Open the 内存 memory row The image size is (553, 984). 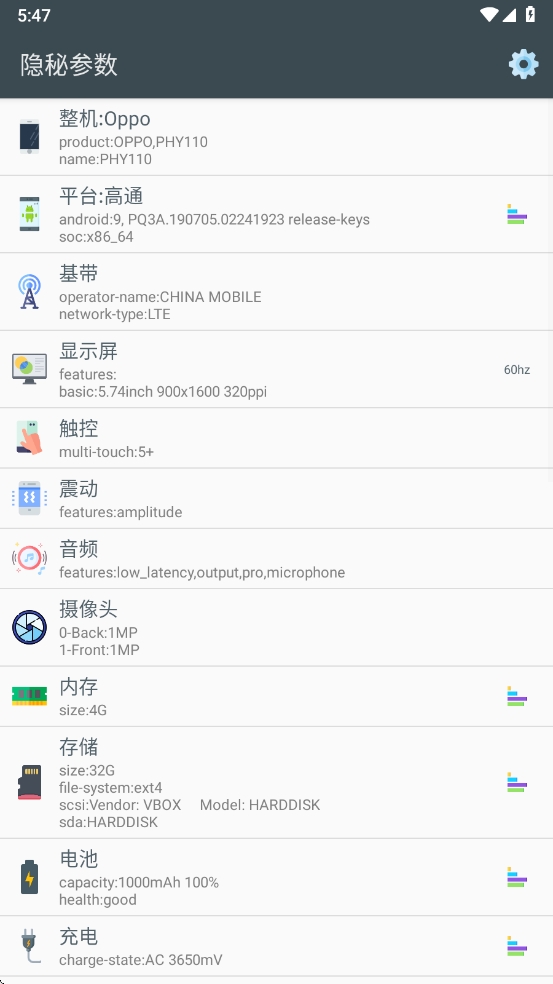(x=276, y=697)
